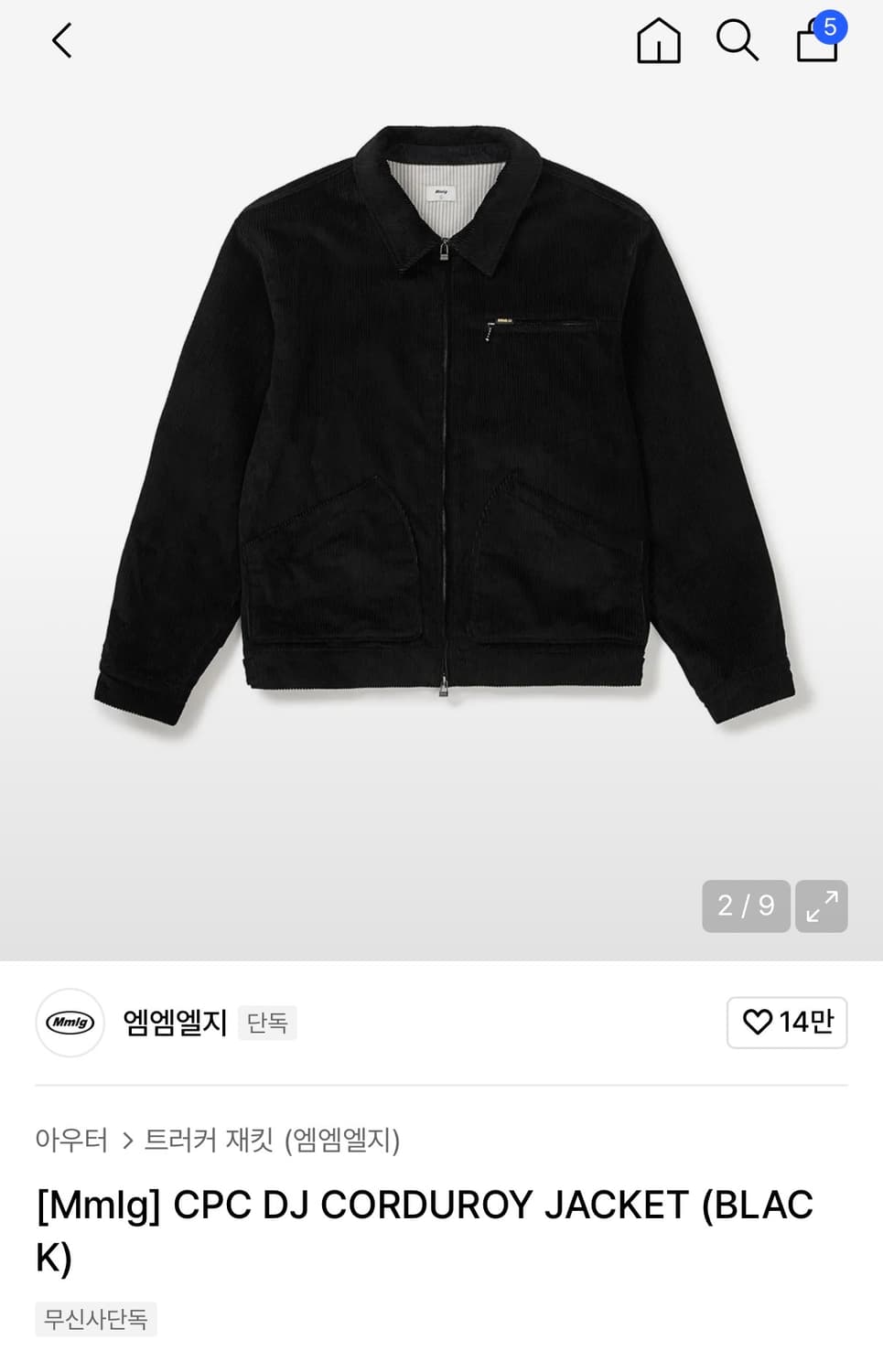Tap the 14만 likes count label
This screenshot has height=1372, width=883.
pyautogui.click(x=802, y=1024)
